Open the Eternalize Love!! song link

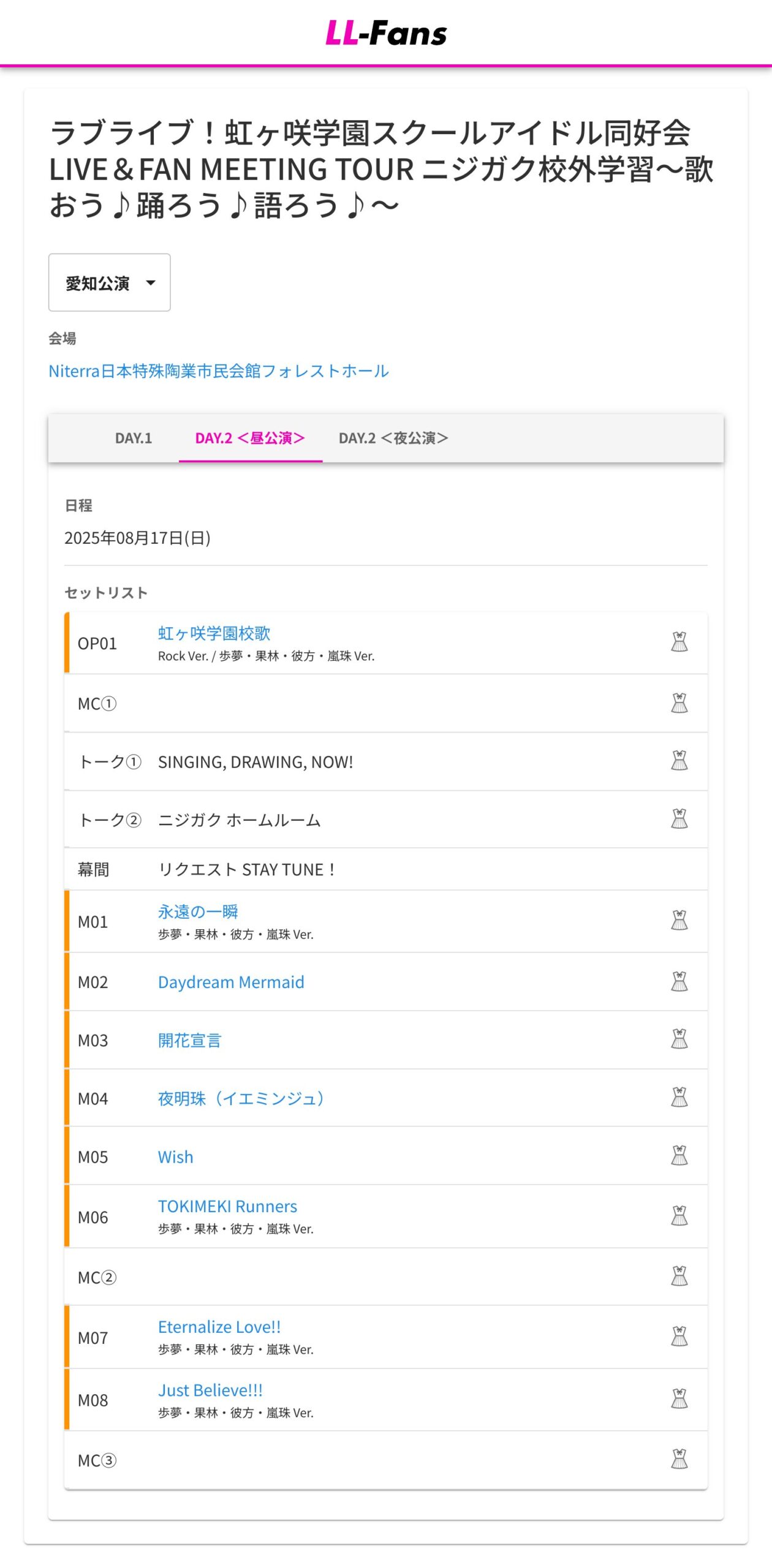219,1327
